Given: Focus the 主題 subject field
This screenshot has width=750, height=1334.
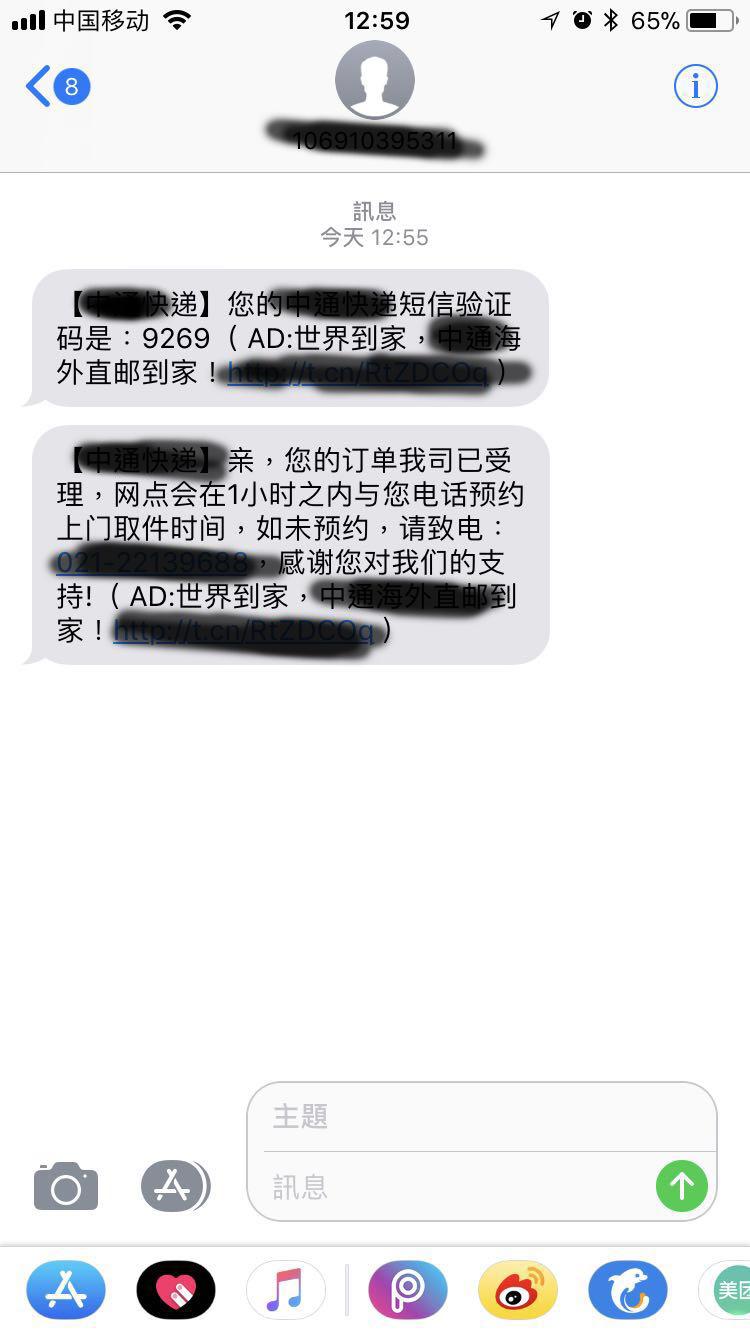Looking at the screenshot, I should click(x=480, y=1116).
